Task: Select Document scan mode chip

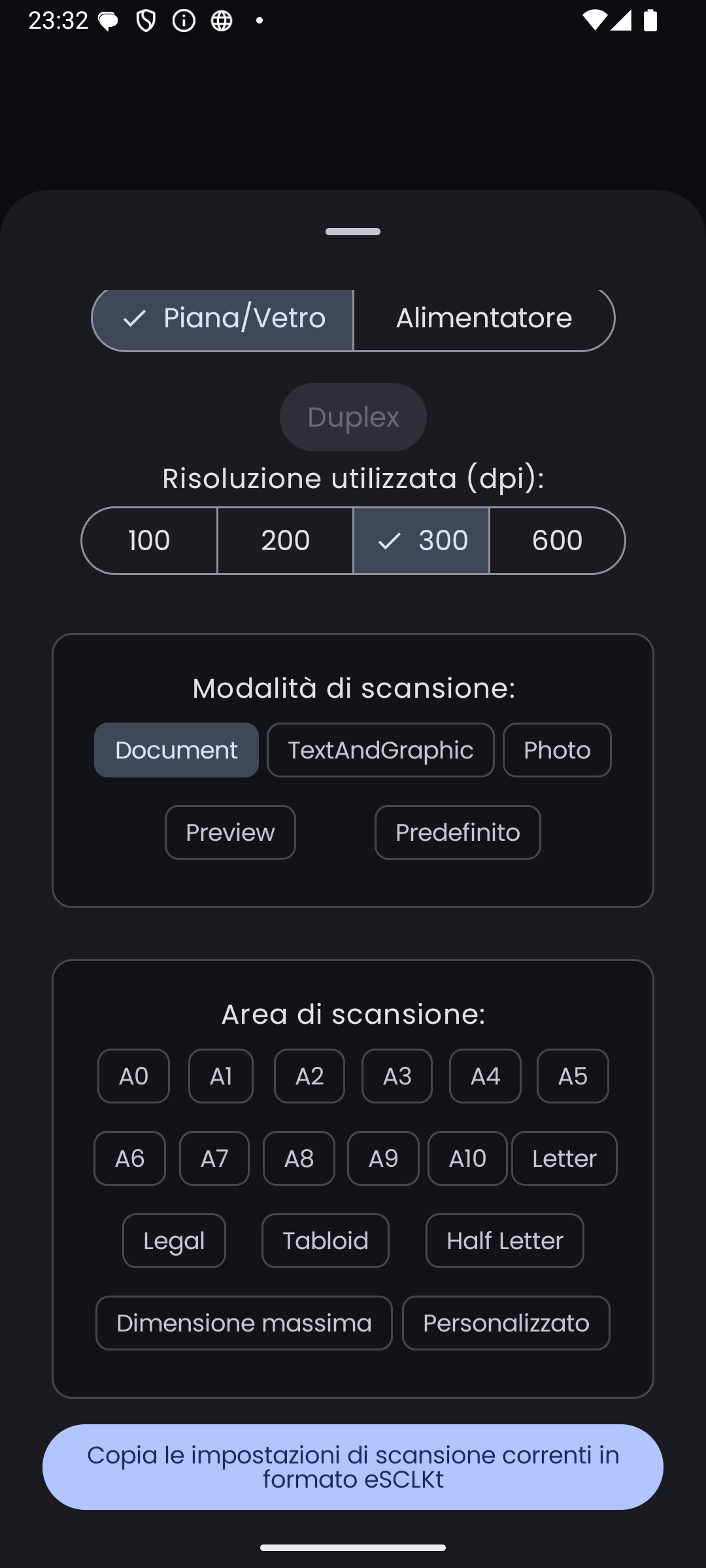Action: pyautogui.click(x=176, y=750)
